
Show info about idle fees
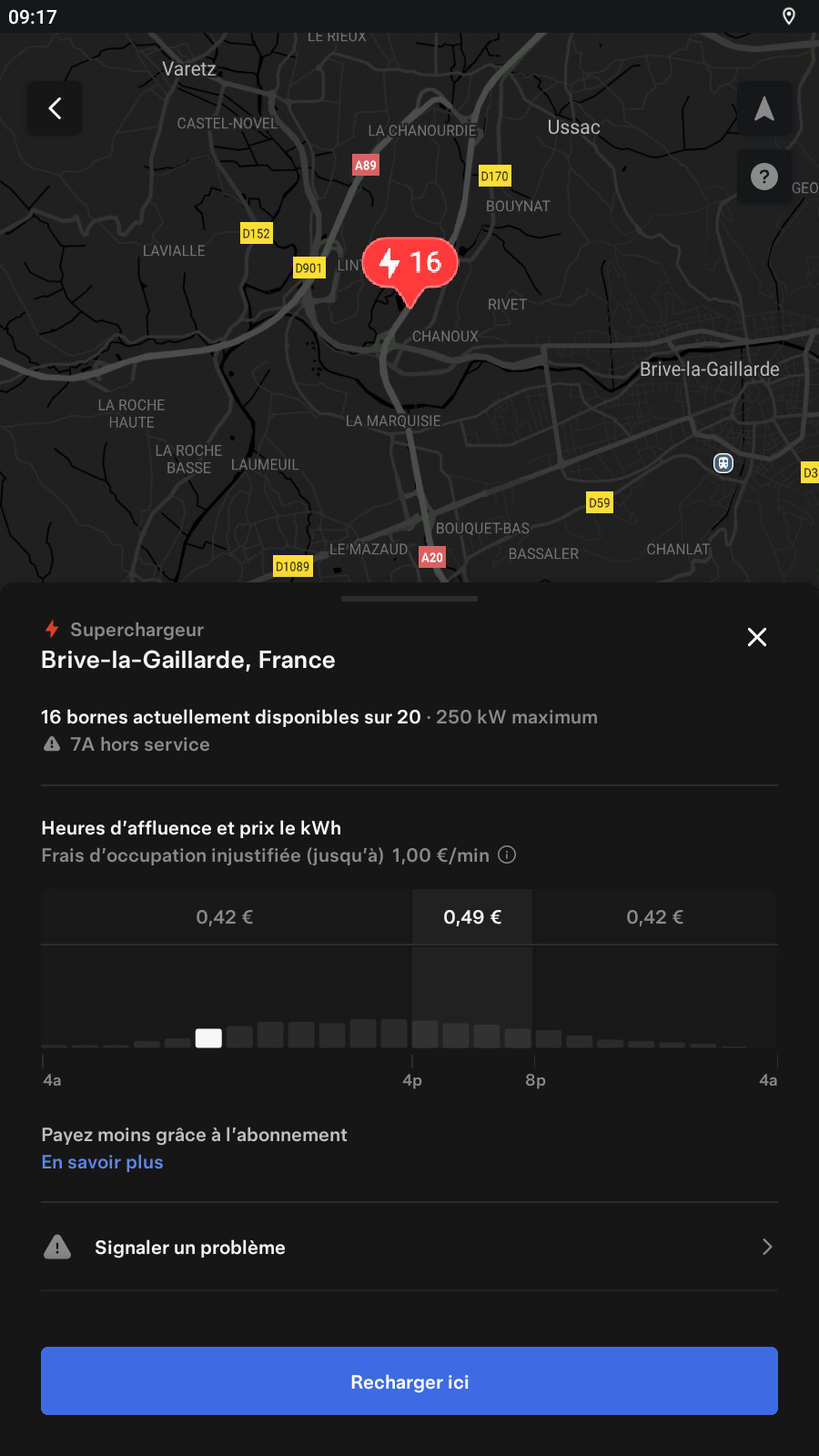508,854
